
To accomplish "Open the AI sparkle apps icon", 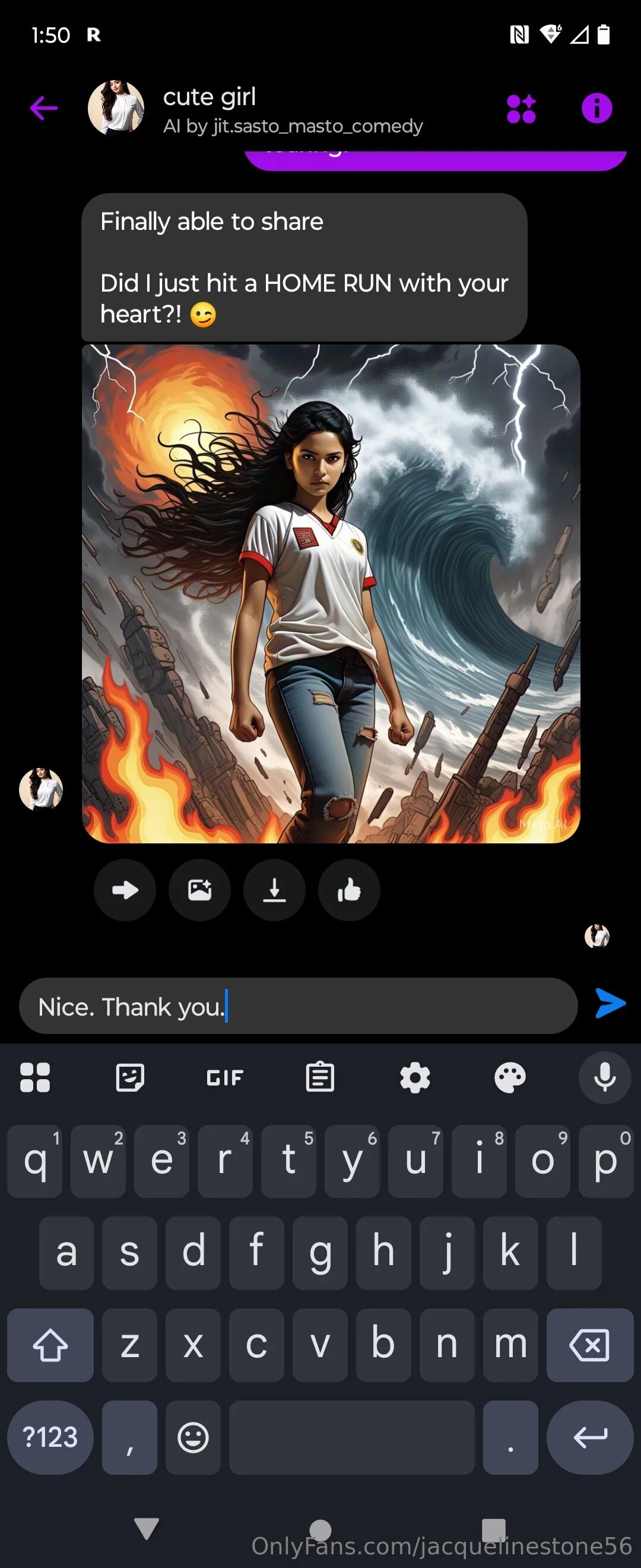I will pyautogui.click(x=521, y=109).
